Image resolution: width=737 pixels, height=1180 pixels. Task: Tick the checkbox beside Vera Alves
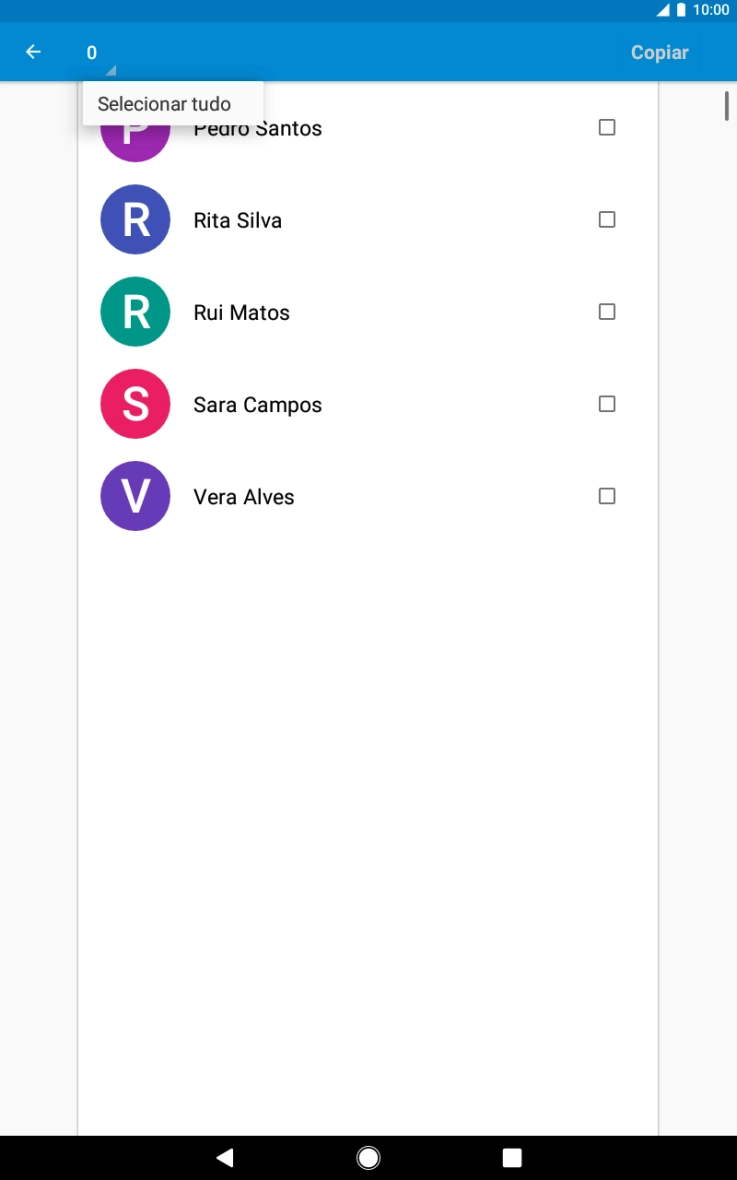pyautogui.click(x=607, y=496)
